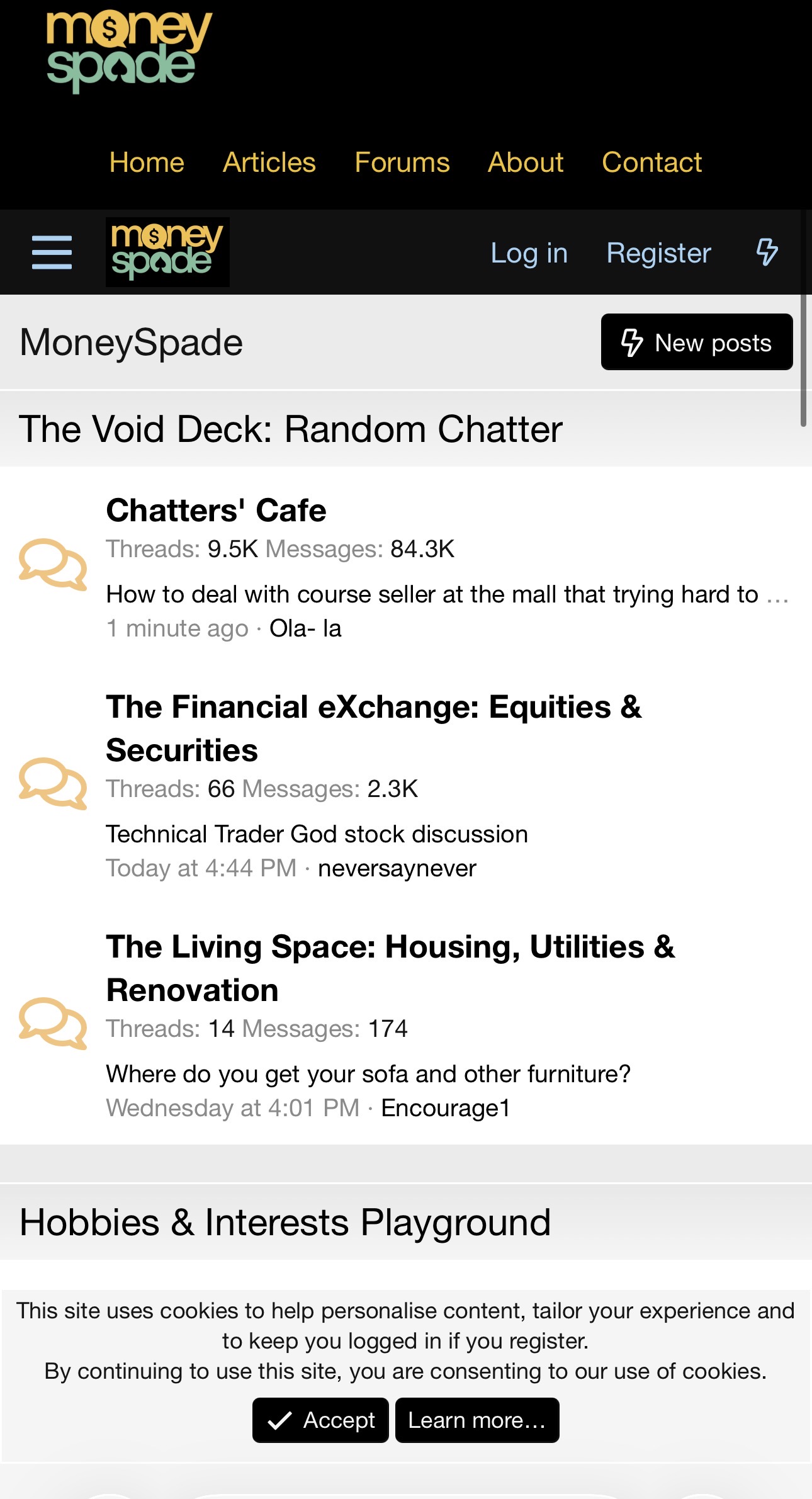This screenshot has width=812, height=1499.
Task: Open the sofa and furniture thread
Action: click(x=368, y=1074)
